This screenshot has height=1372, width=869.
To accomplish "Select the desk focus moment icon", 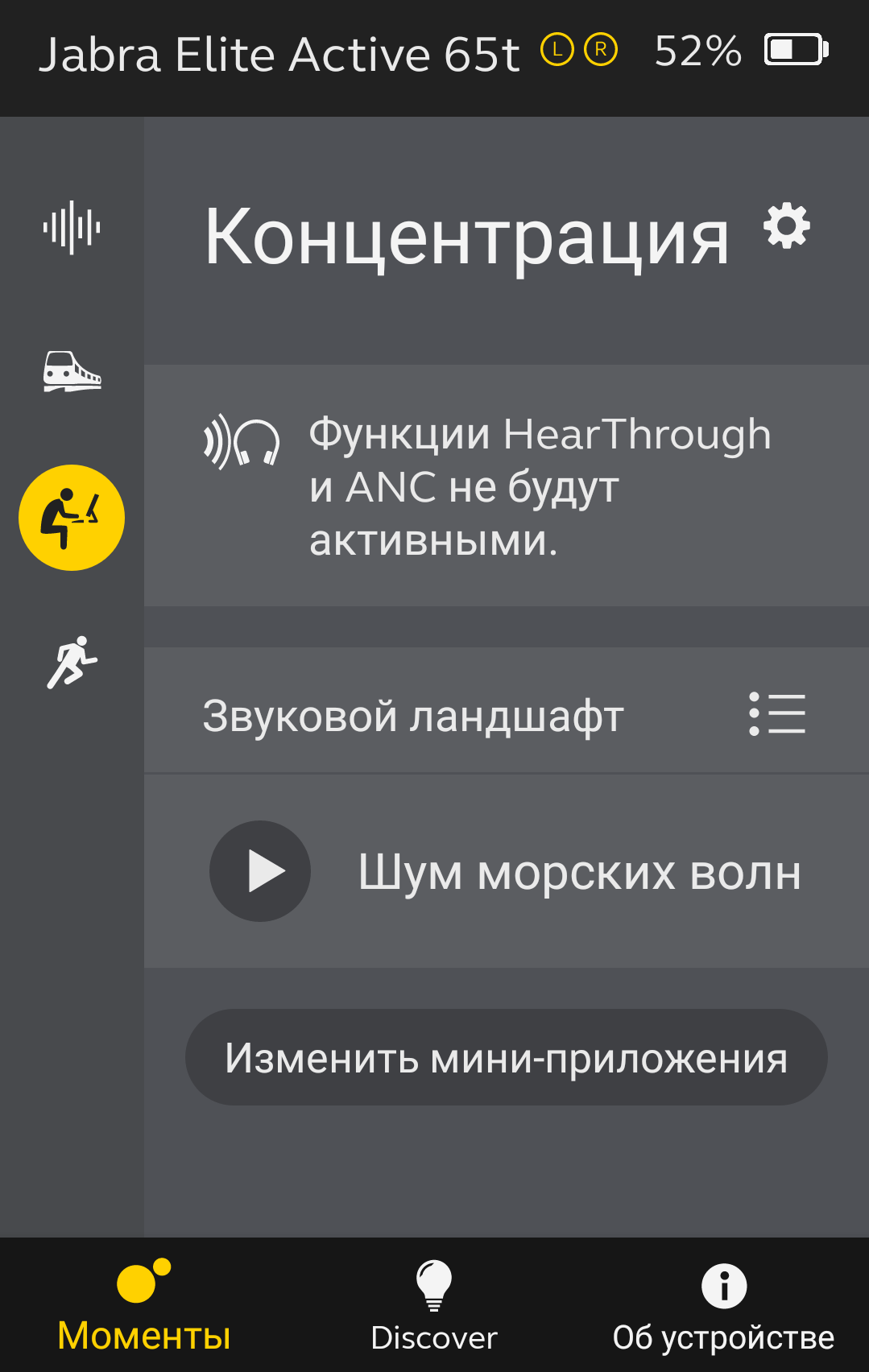I will point(72,518).
